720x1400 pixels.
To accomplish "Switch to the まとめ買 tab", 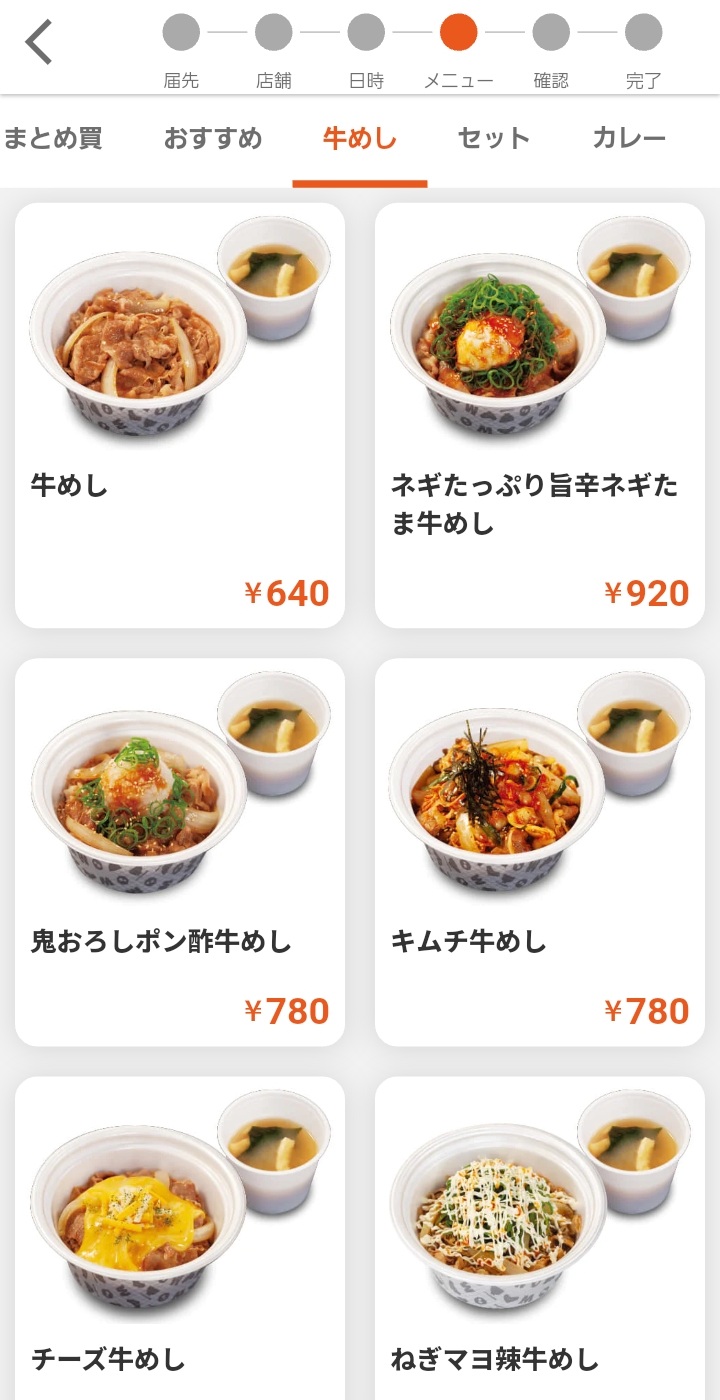I will [52, 138].
